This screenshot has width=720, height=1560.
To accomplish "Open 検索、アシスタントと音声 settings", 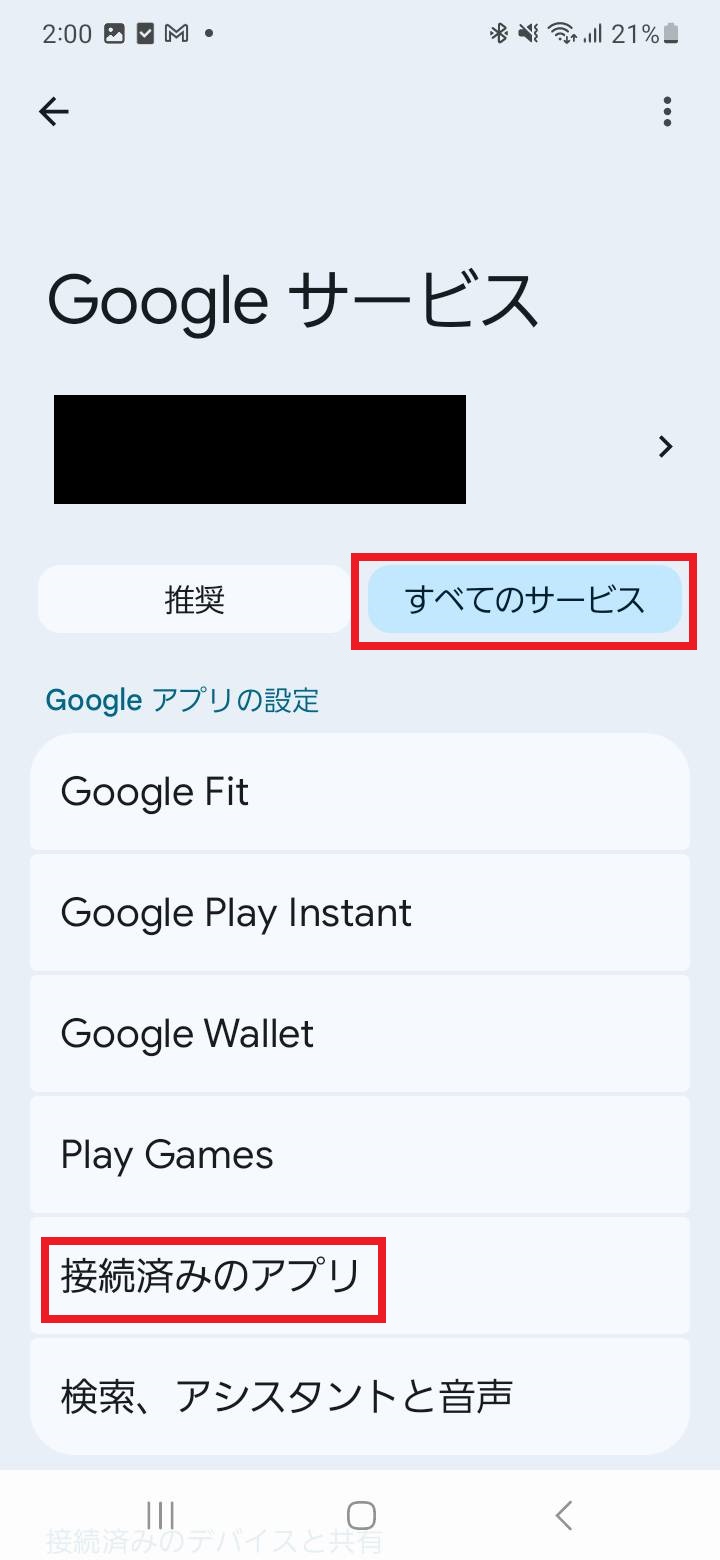I will pyautogui.click(x=360, y=1396).
